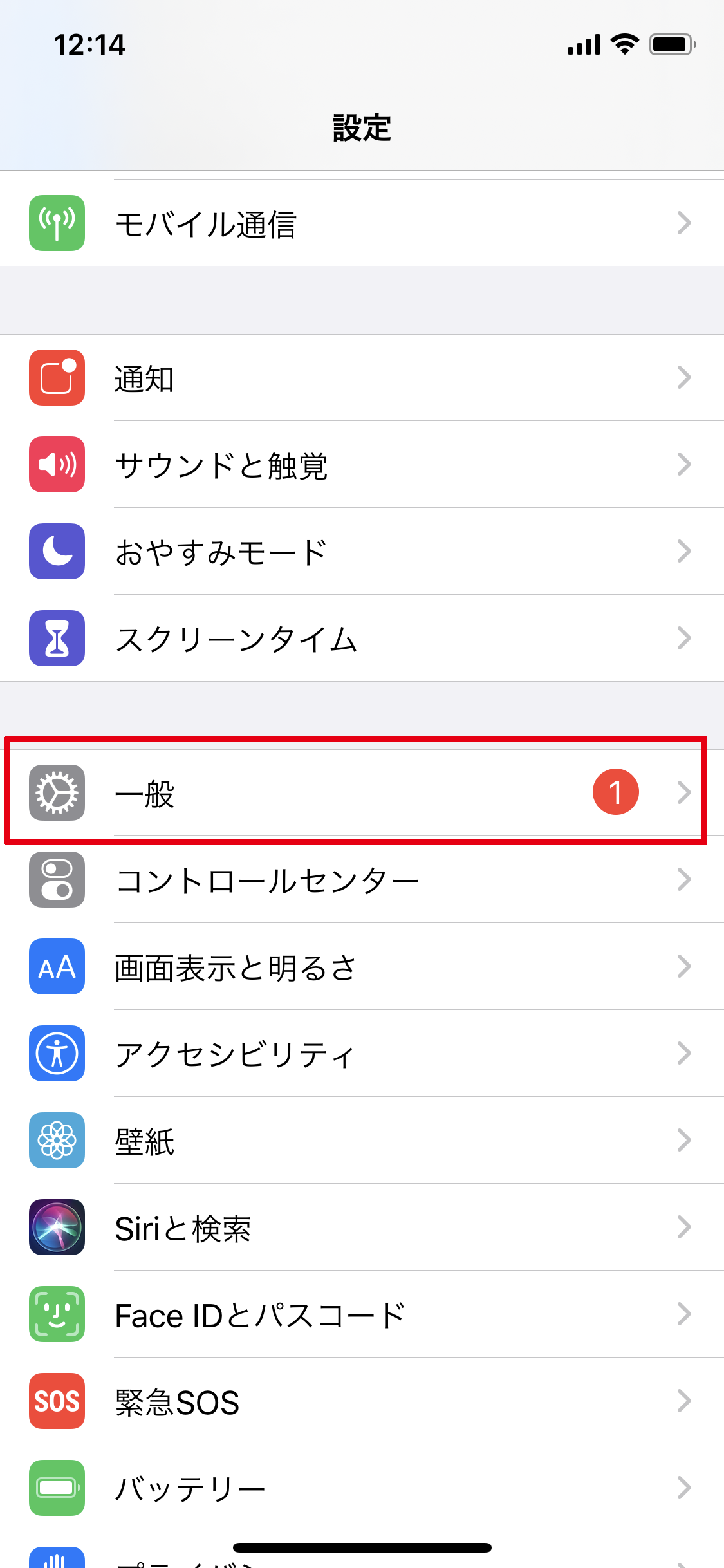Open モバイル通信 settings

coord(360,223)
